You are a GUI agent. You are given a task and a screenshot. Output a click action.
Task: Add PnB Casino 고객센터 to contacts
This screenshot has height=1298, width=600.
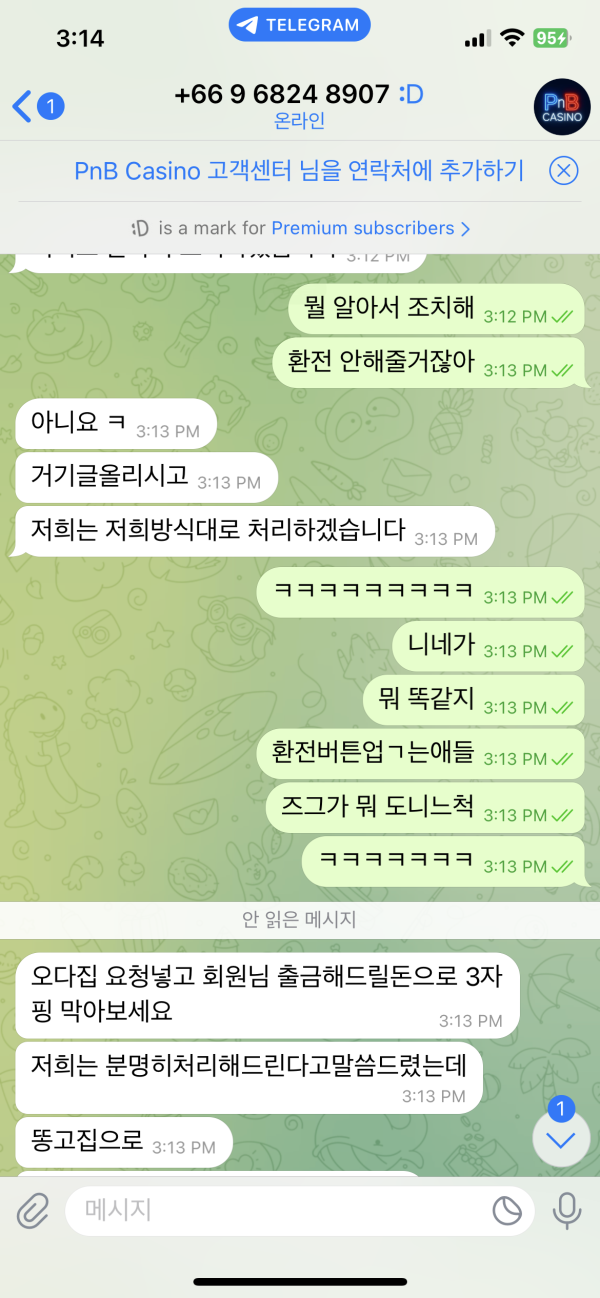tap(299, 171)
